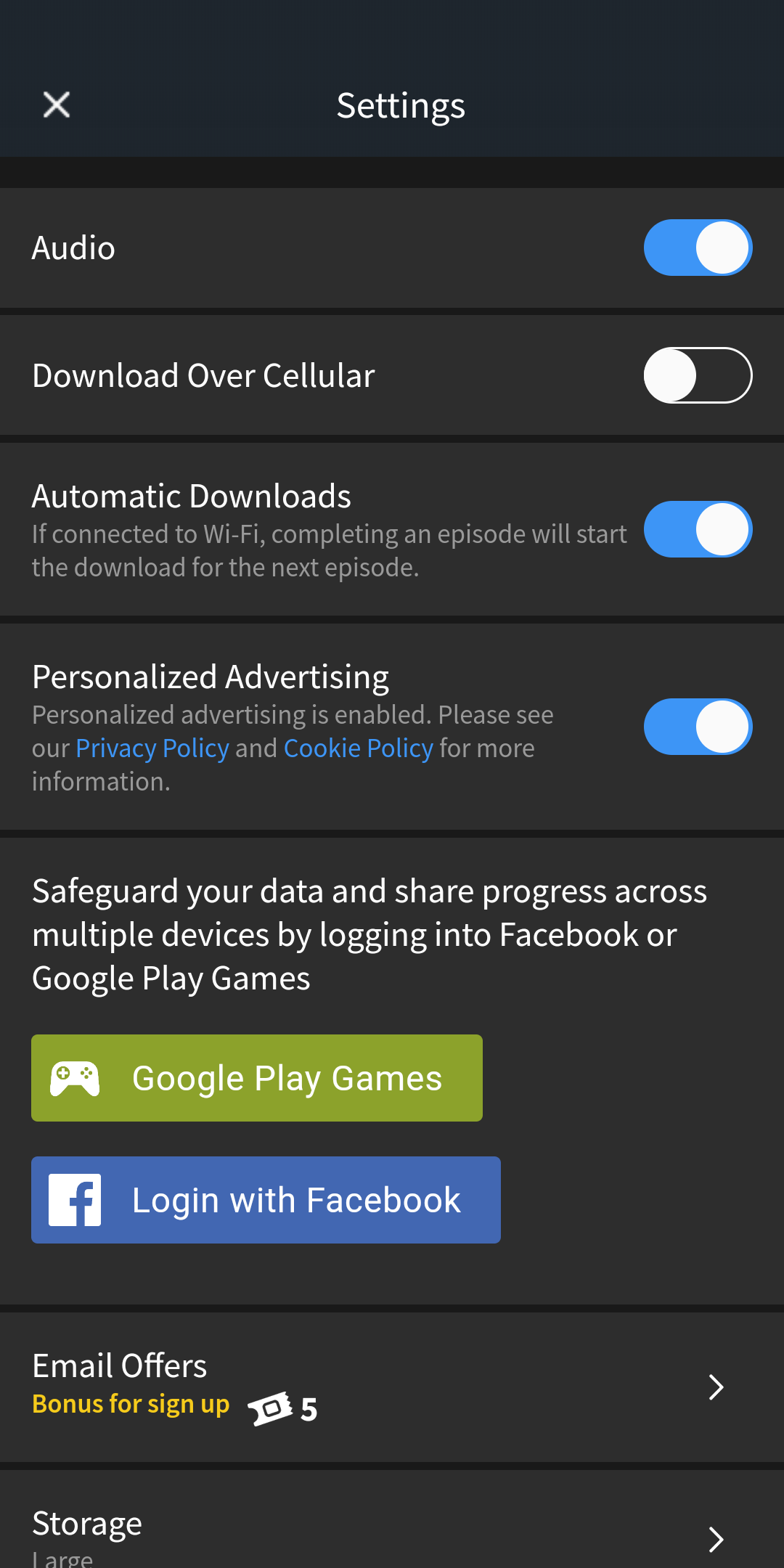The width and height of the screenshot is (784, 1568).
Task: Open Storage settings
Action: click(x=392, y=1520)
